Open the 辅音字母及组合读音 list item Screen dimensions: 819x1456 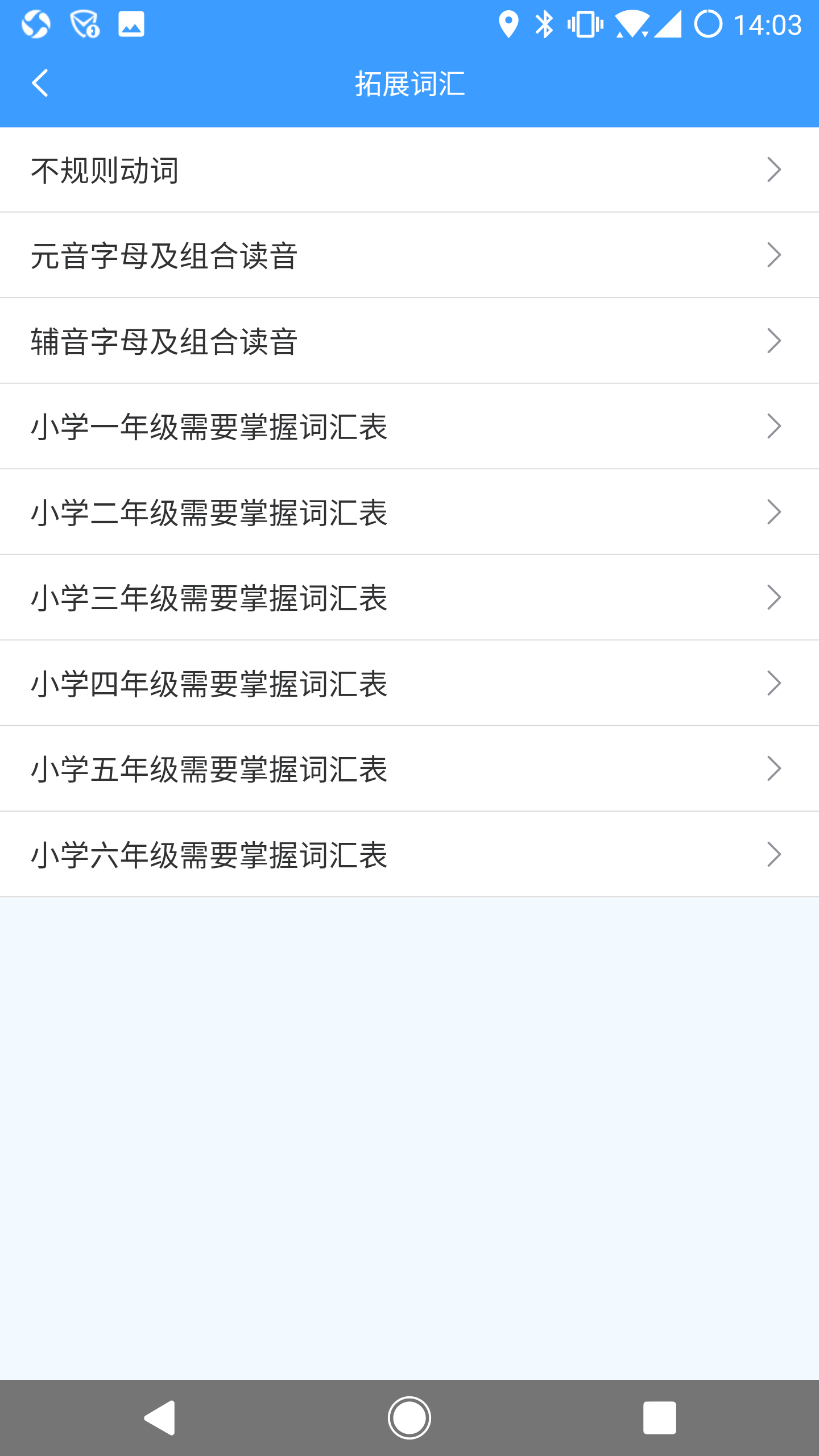341,340
